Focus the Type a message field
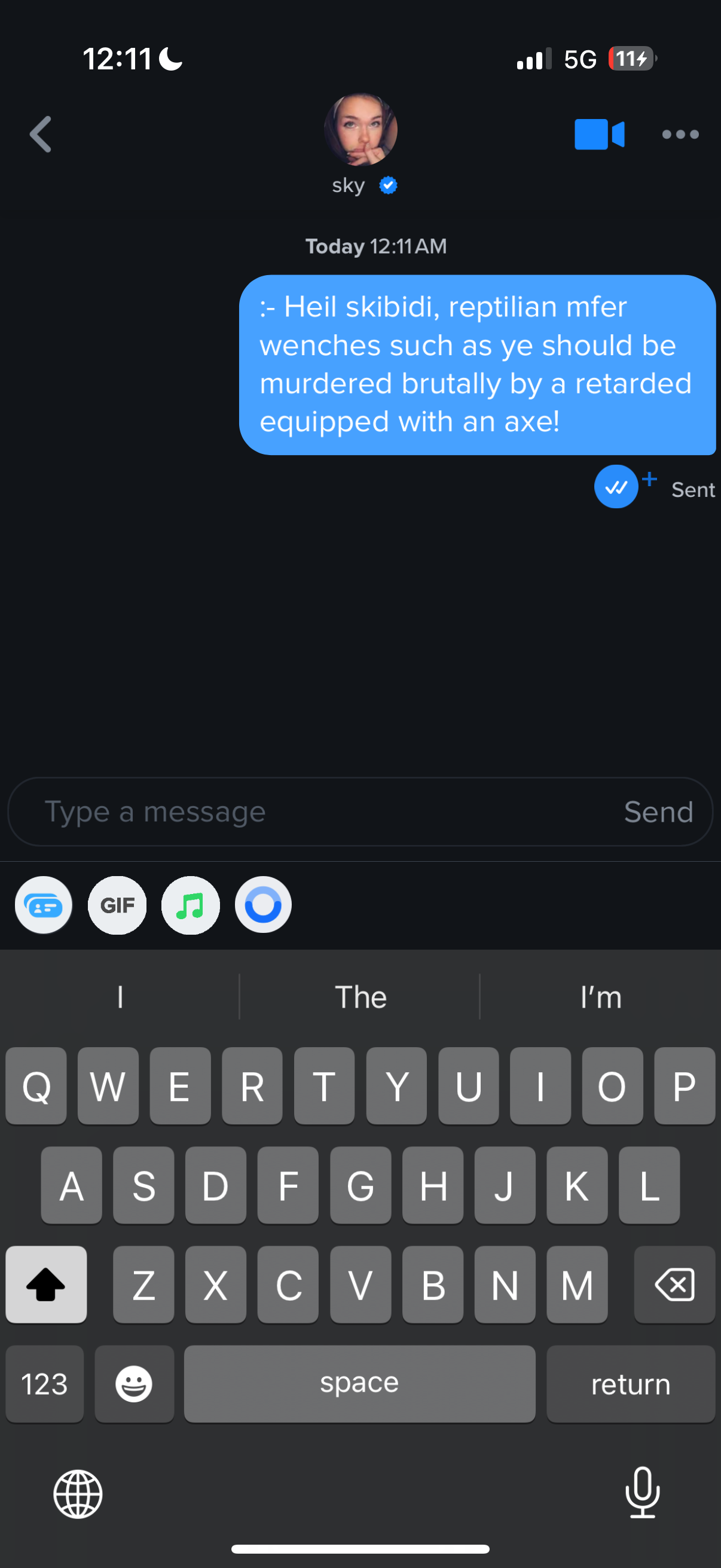Viewport: 721px width, 1568px height. pos(316,812)
